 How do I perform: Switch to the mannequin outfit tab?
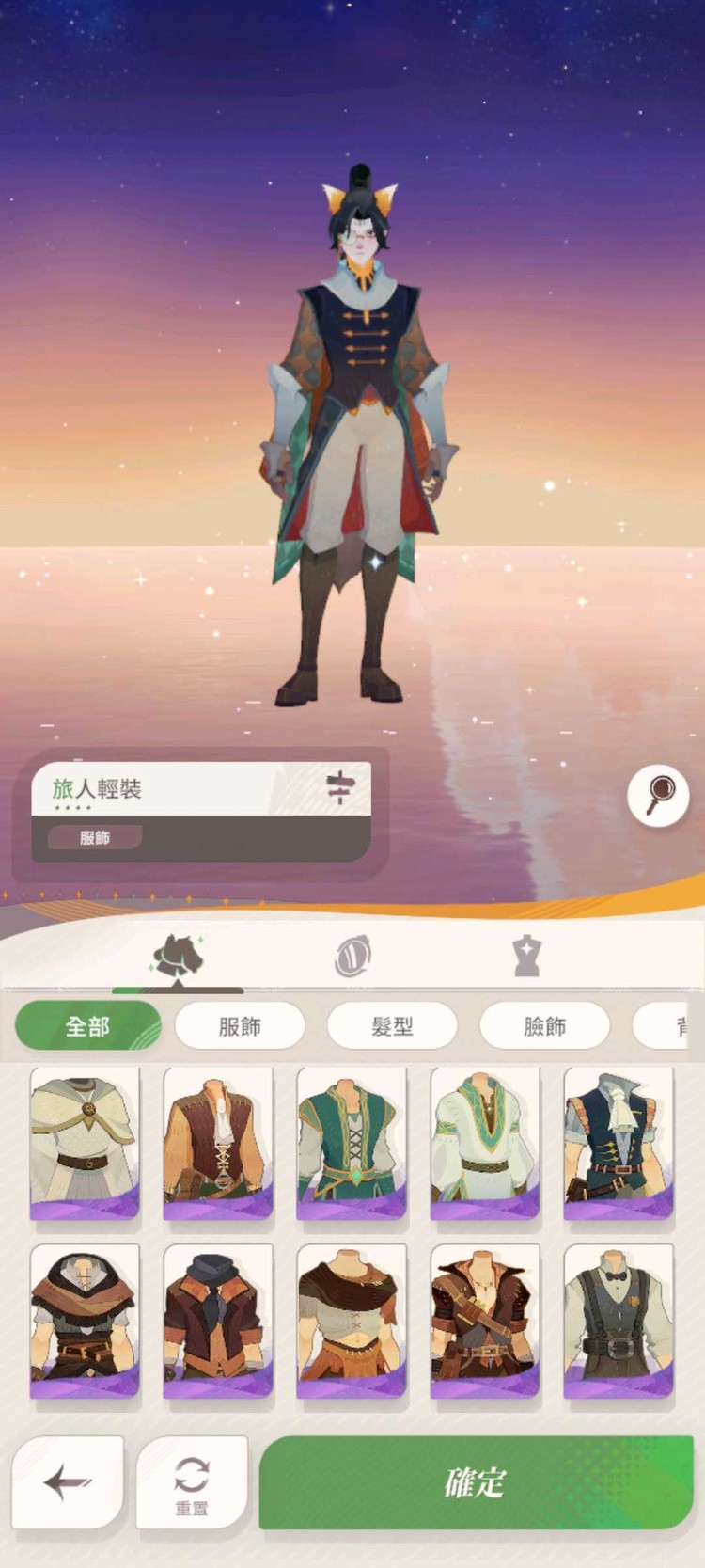click(x=526, y=957)
